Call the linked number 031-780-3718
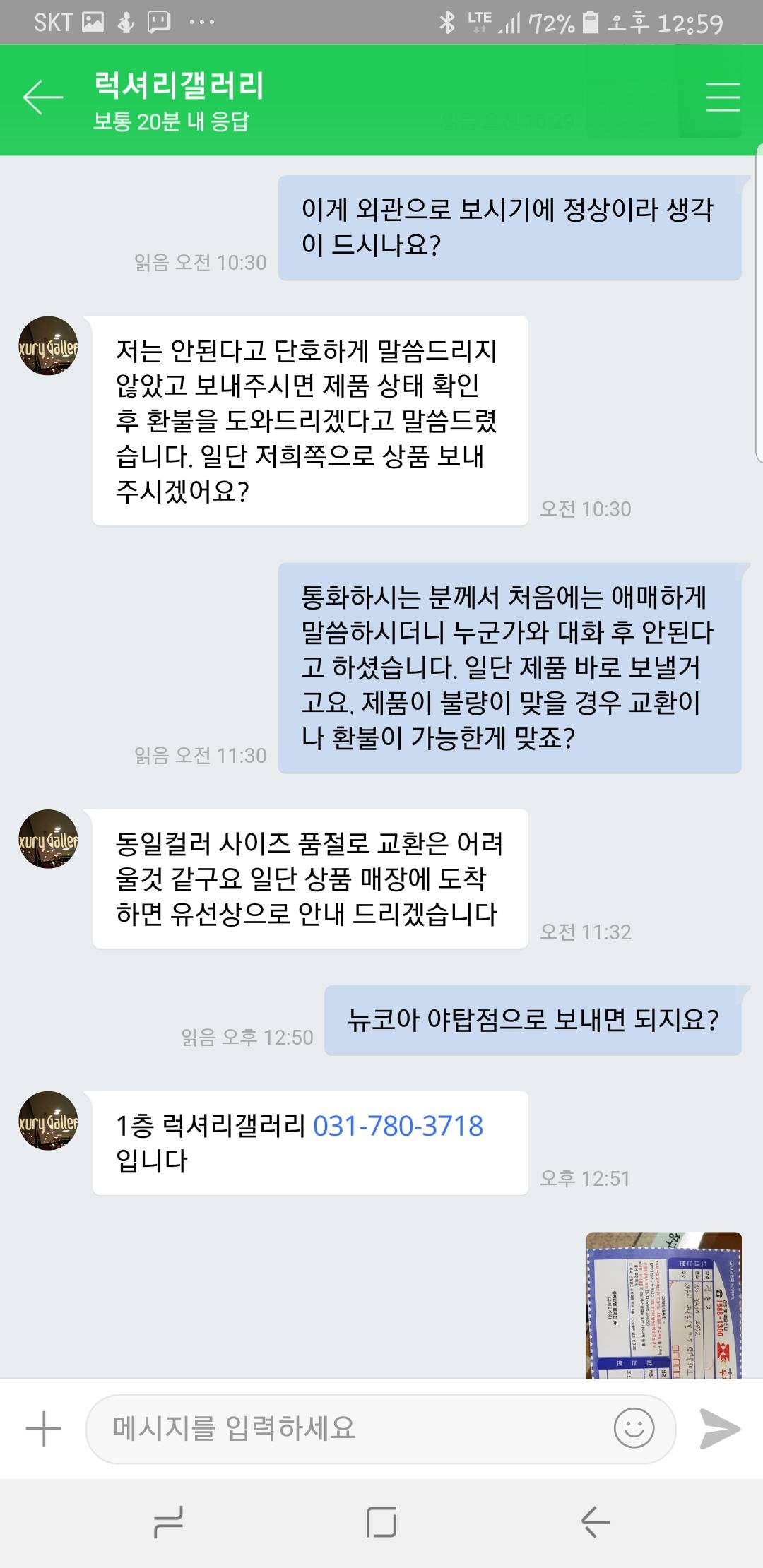 tap(398, 1125)
